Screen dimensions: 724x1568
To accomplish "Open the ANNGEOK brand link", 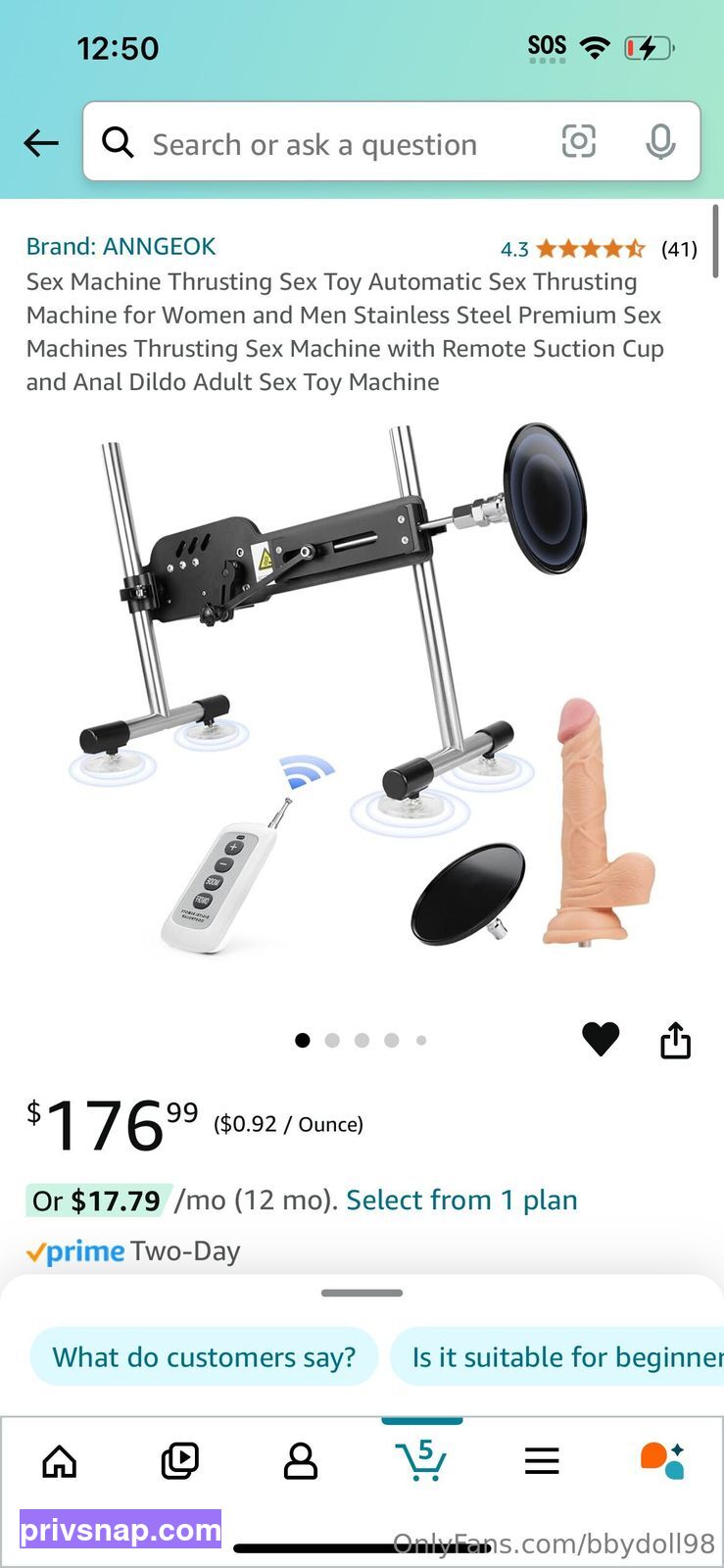I will coord(121,246).
